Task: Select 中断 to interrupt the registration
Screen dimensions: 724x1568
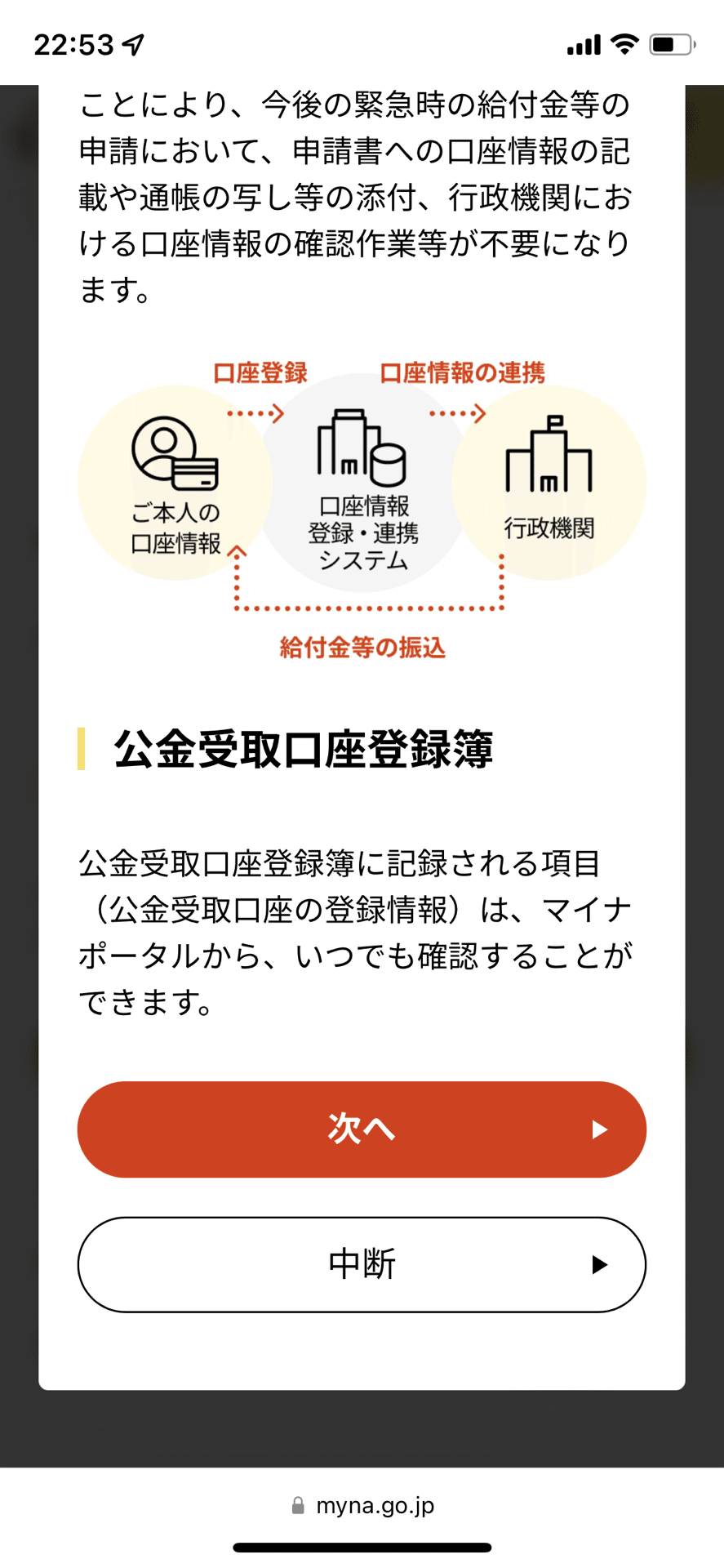Action: [x=362, y=1264]
